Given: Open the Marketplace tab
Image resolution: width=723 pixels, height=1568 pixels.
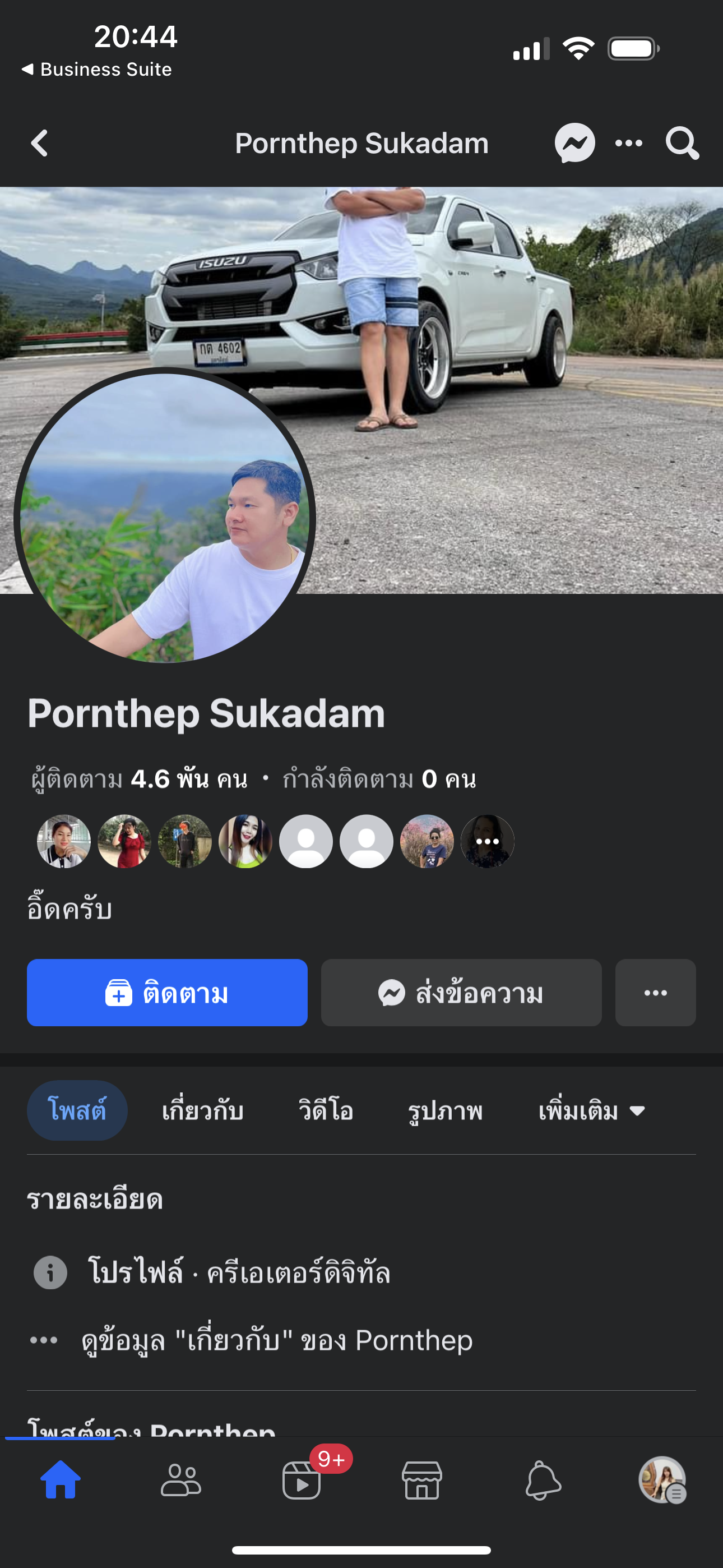Looking at the screenshot, I should click(x=421, y=1480).
